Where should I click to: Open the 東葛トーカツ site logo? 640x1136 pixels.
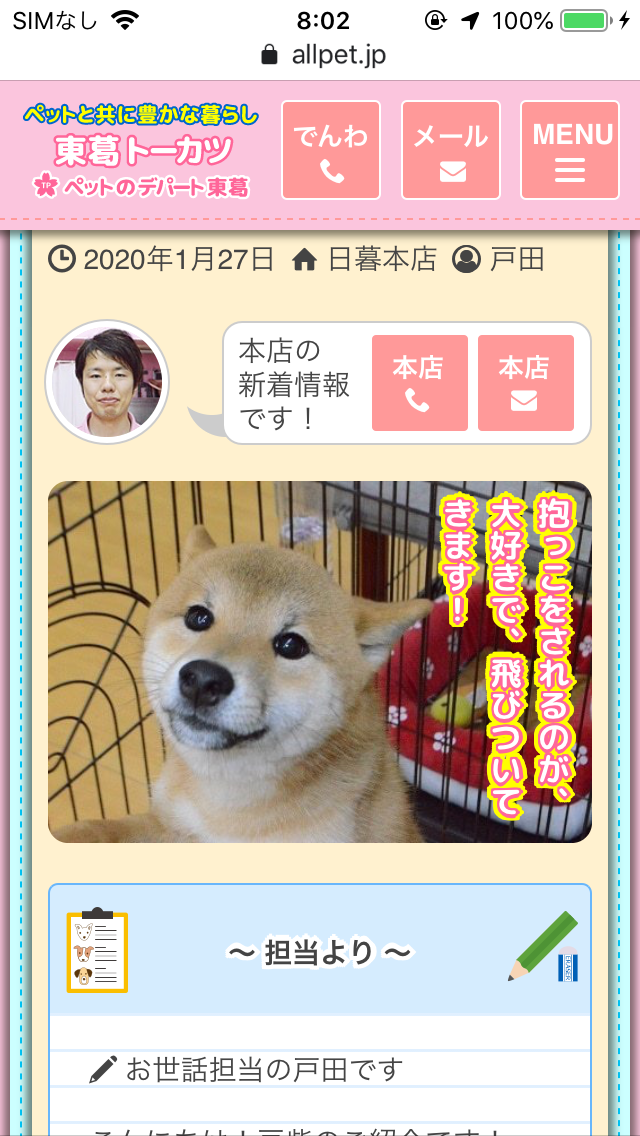pos(142,151)
